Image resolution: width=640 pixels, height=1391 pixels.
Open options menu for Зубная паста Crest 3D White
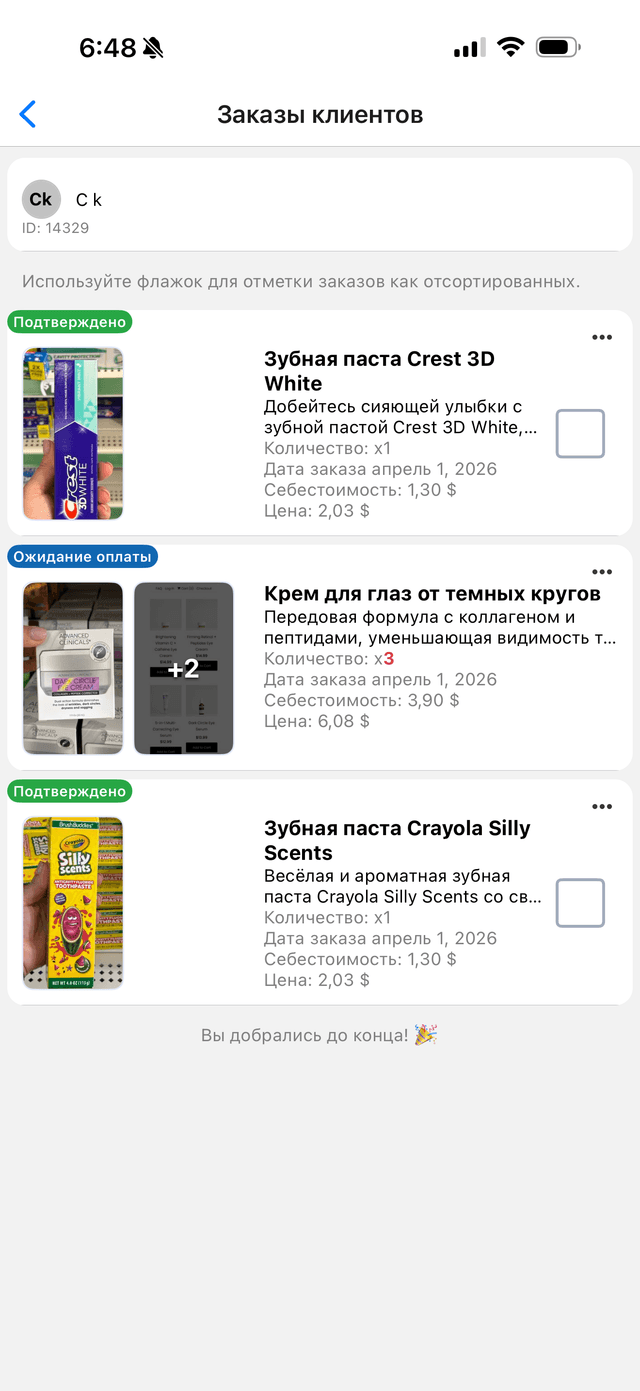point(601,337)
